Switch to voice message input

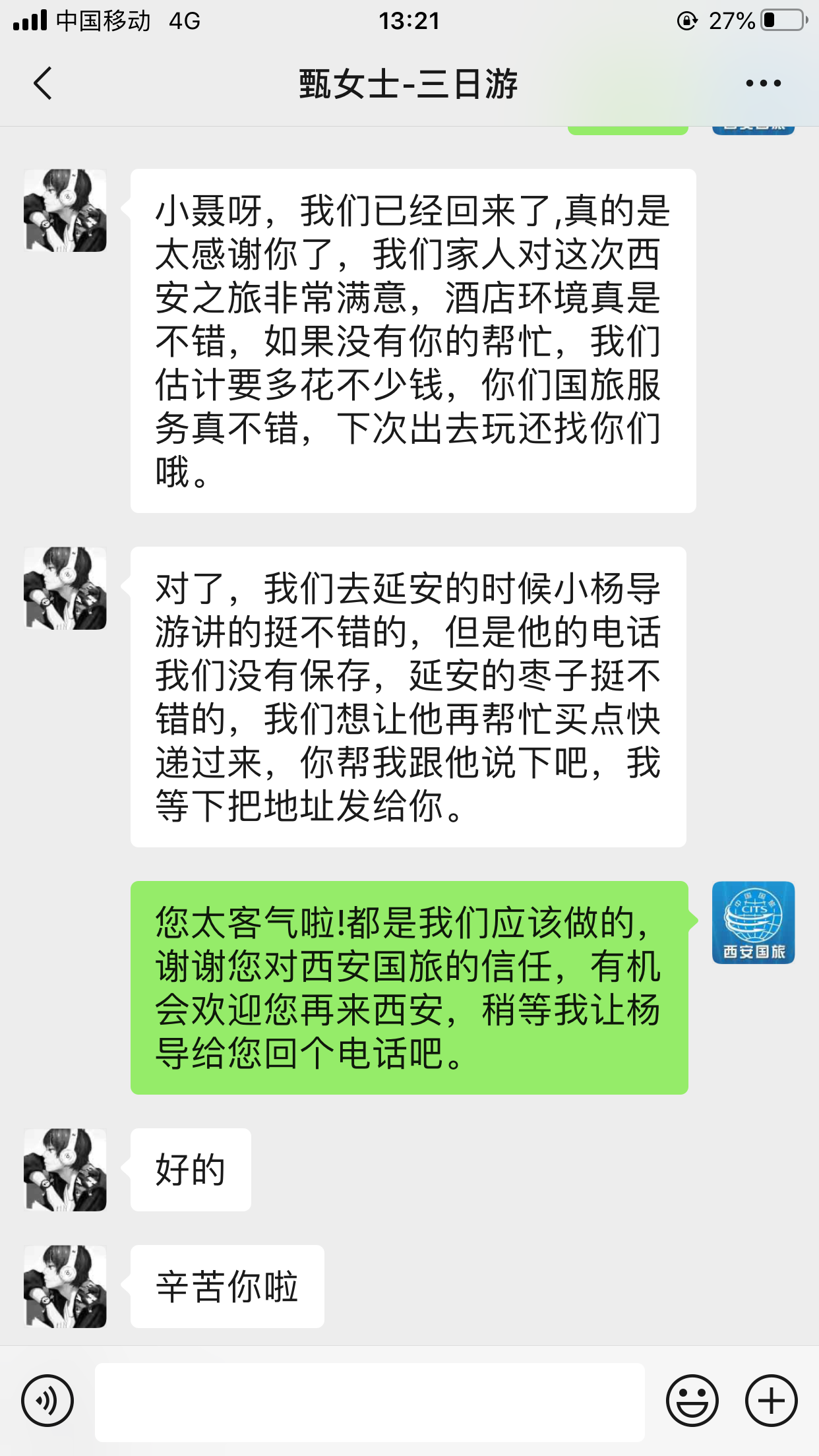point(47,1401)
